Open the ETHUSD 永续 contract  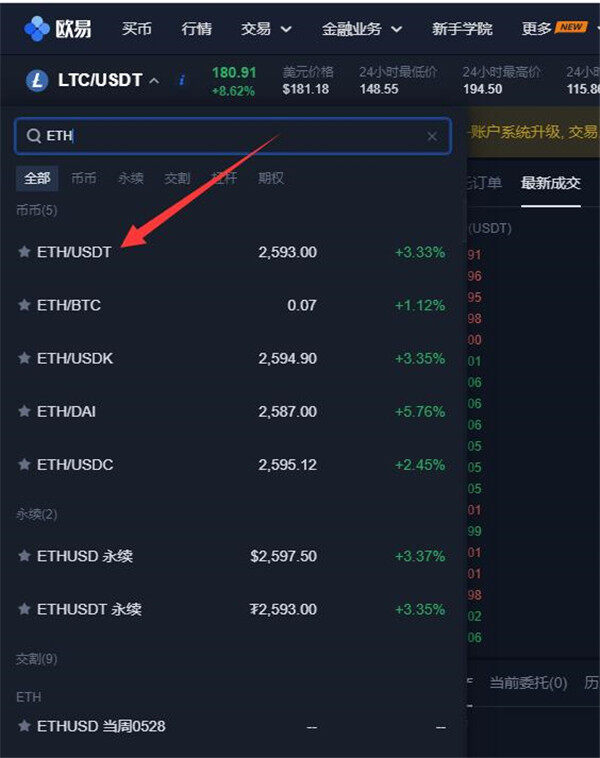[x=84, y=556]
